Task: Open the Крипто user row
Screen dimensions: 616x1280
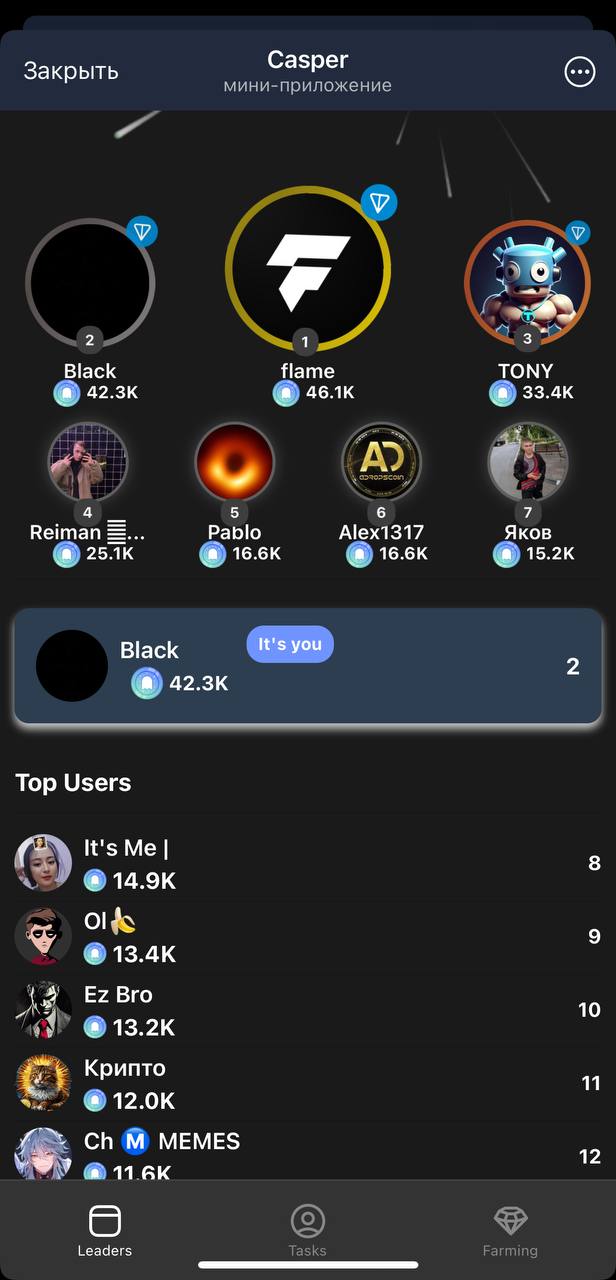Action: 308,1083
